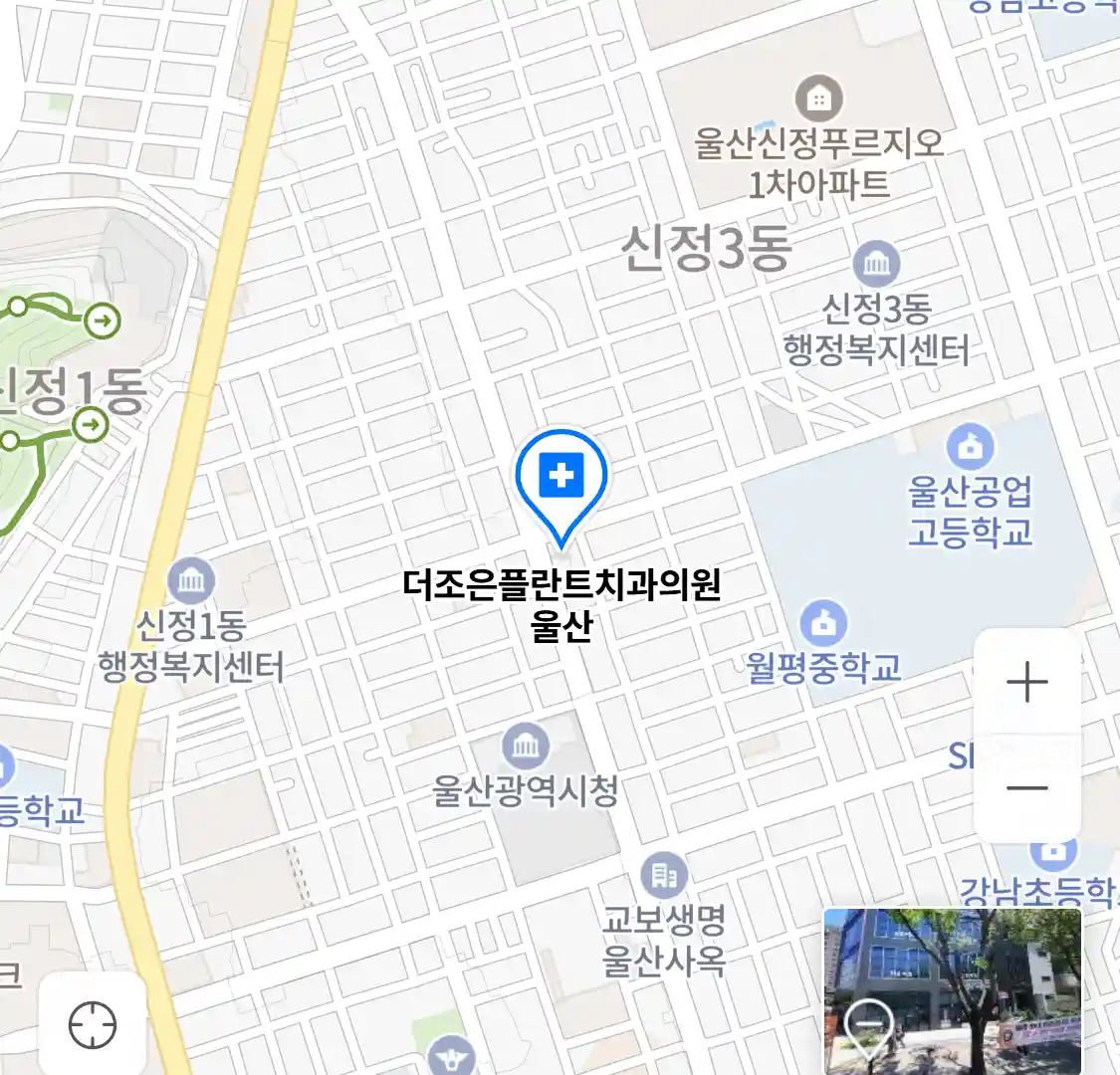Select 울산신정푸르지오 1차아파트 marker

click(x=818, y=99)
